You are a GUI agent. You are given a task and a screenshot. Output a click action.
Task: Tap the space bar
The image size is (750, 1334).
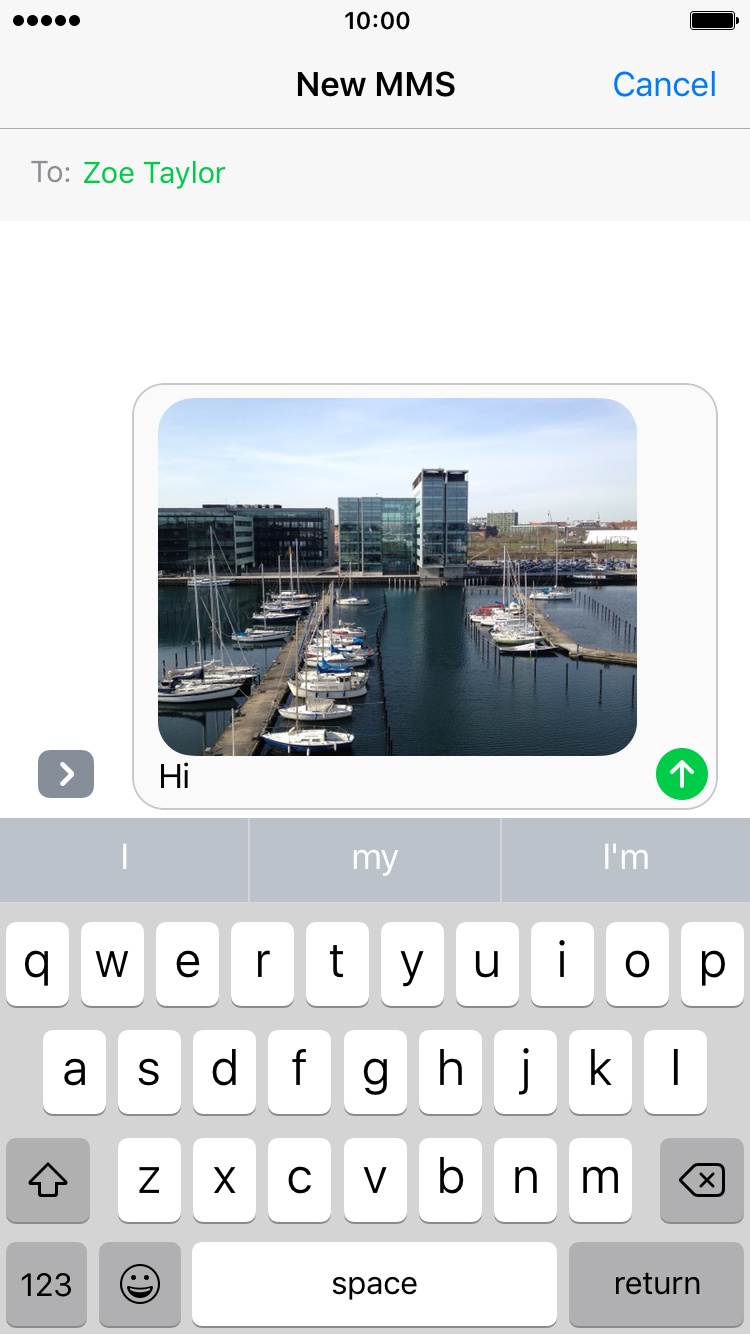tap(374, 1284)
